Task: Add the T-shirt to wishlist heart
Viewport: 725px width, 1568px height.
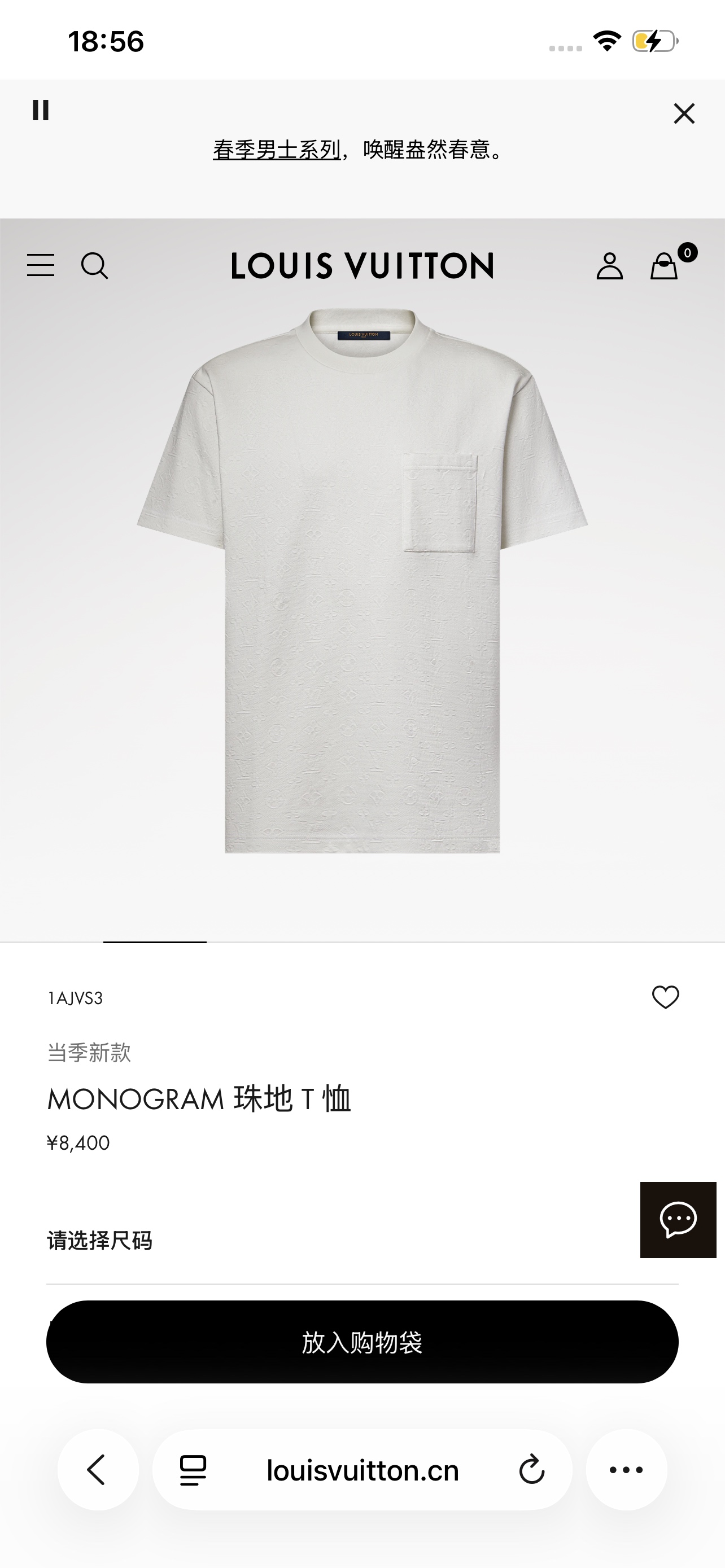Action: [665, 998]
